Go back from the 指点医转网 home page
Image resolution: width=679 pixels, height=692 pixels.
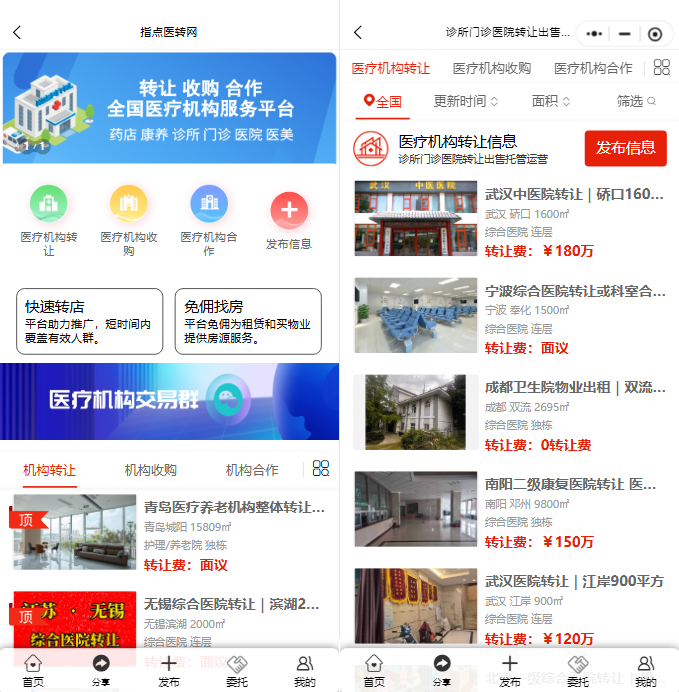17,33
